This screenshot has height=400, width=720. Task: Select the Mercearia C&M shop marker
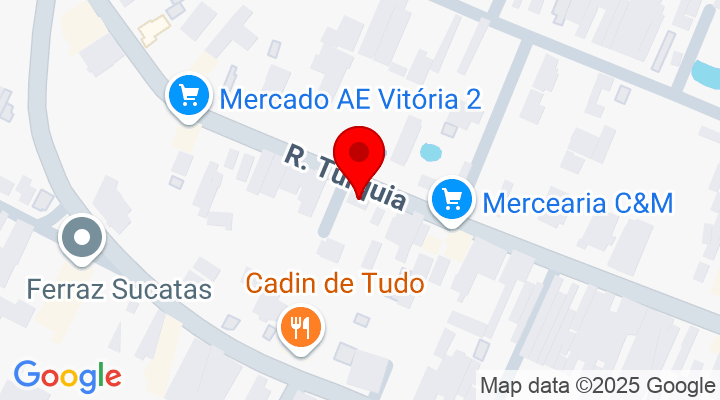pyautogui.click(x=452, y=201)
